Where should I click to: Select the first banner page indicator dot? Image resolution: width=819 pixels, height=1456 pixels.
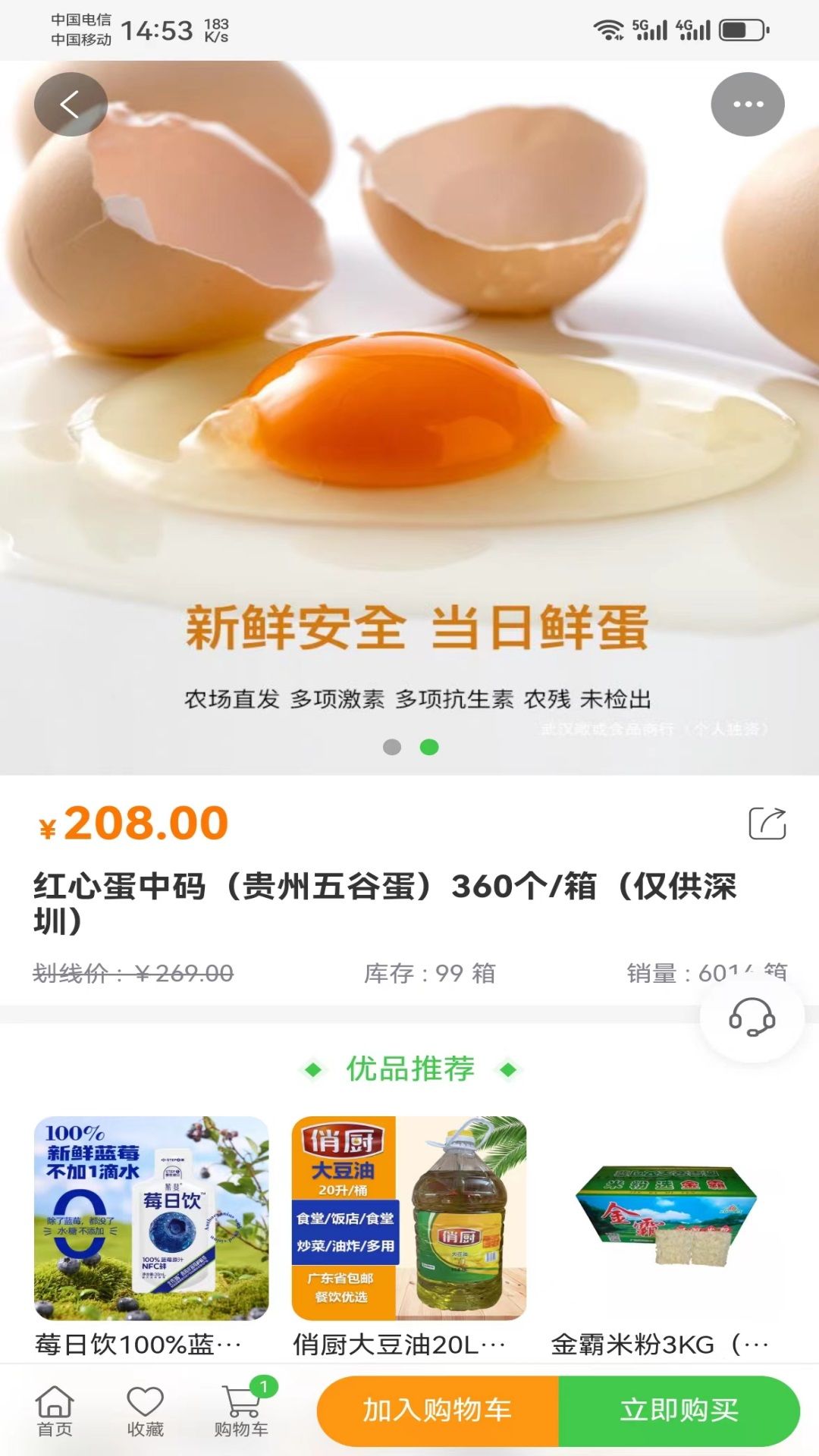pos(392,747)
